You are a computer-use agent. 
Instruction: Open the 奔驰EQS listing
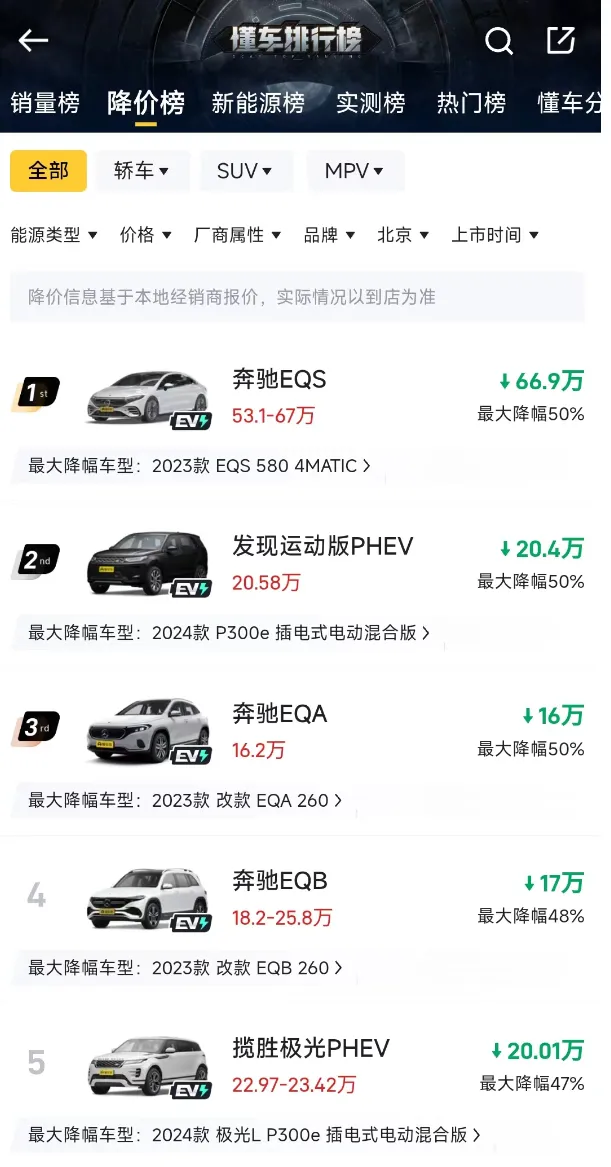click(298, 397)
